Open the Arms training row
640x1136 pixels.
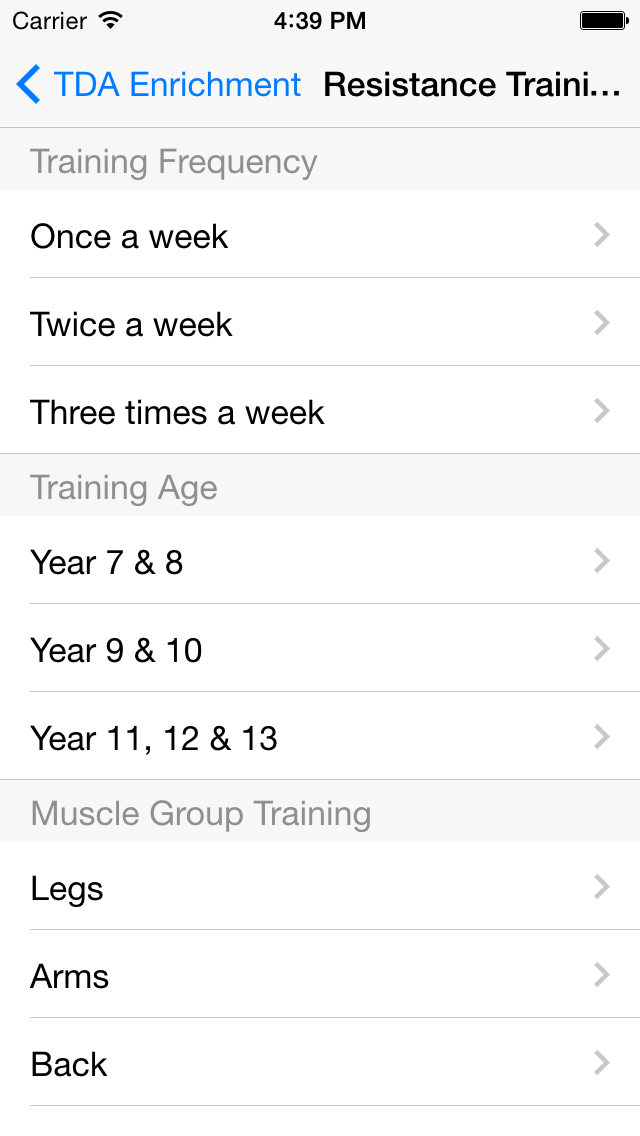320,974
